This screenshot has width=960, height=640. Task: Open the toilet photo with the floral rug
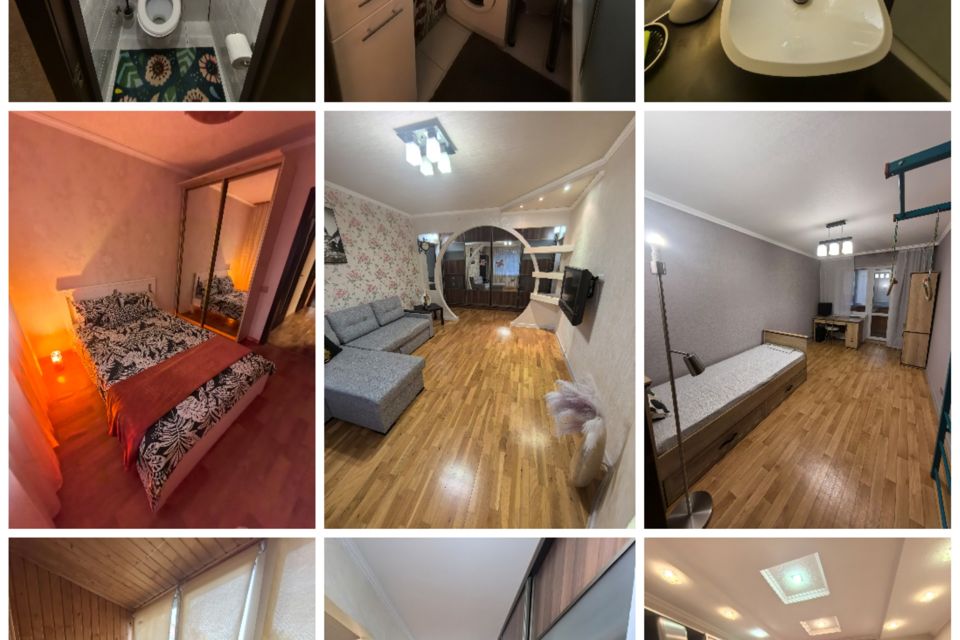click(x=161, y=50)
